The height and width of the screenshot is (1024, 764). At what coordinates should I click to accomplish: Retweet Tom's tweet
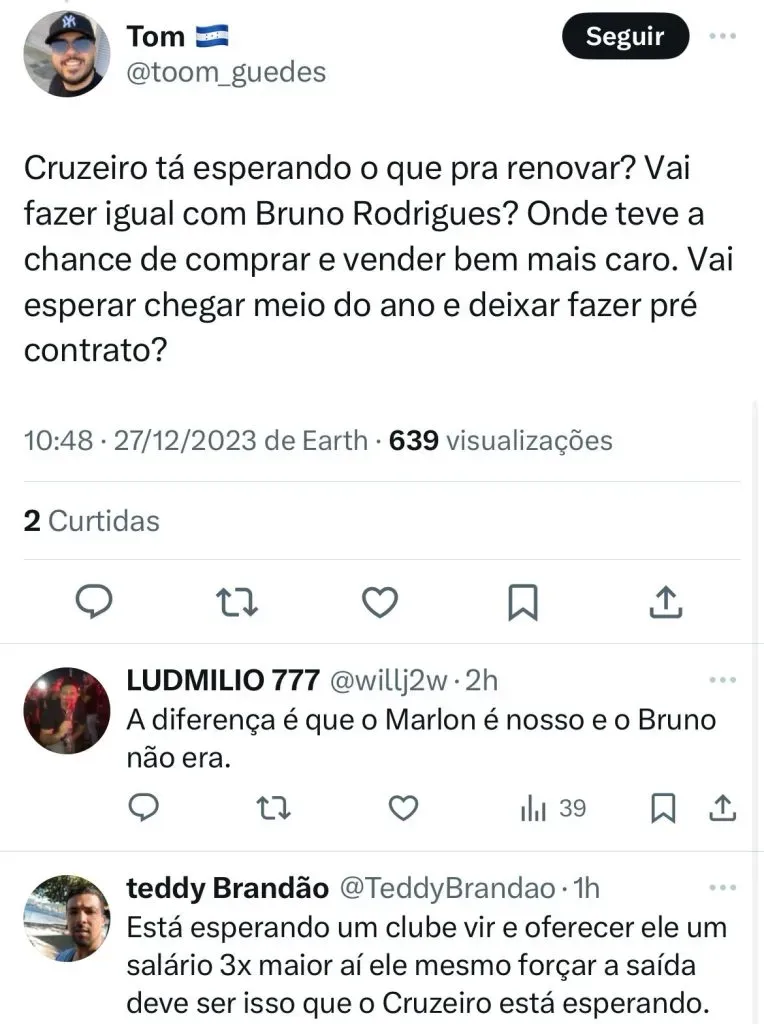point(237,601)
